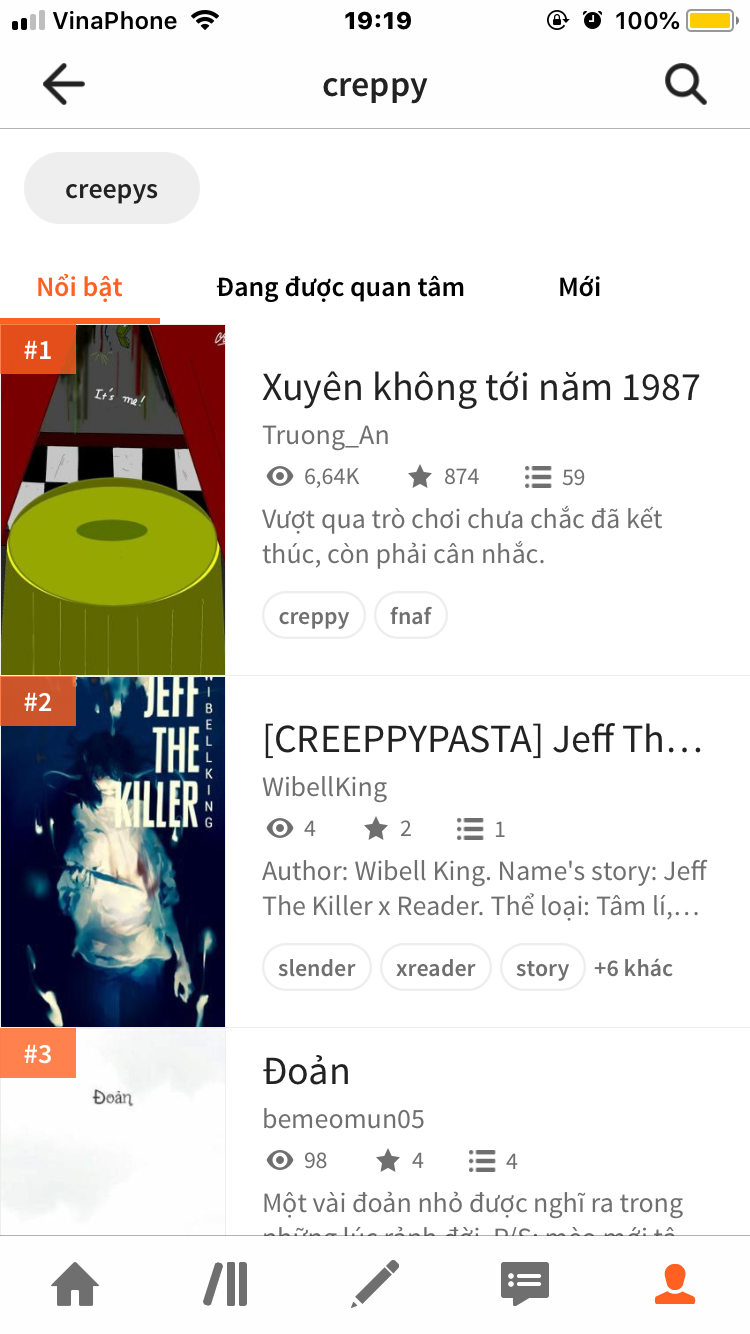Open the Write pencil tab
This screenshot has width=750, height=1334.
pyautogui.click(x=375, y=1285)
